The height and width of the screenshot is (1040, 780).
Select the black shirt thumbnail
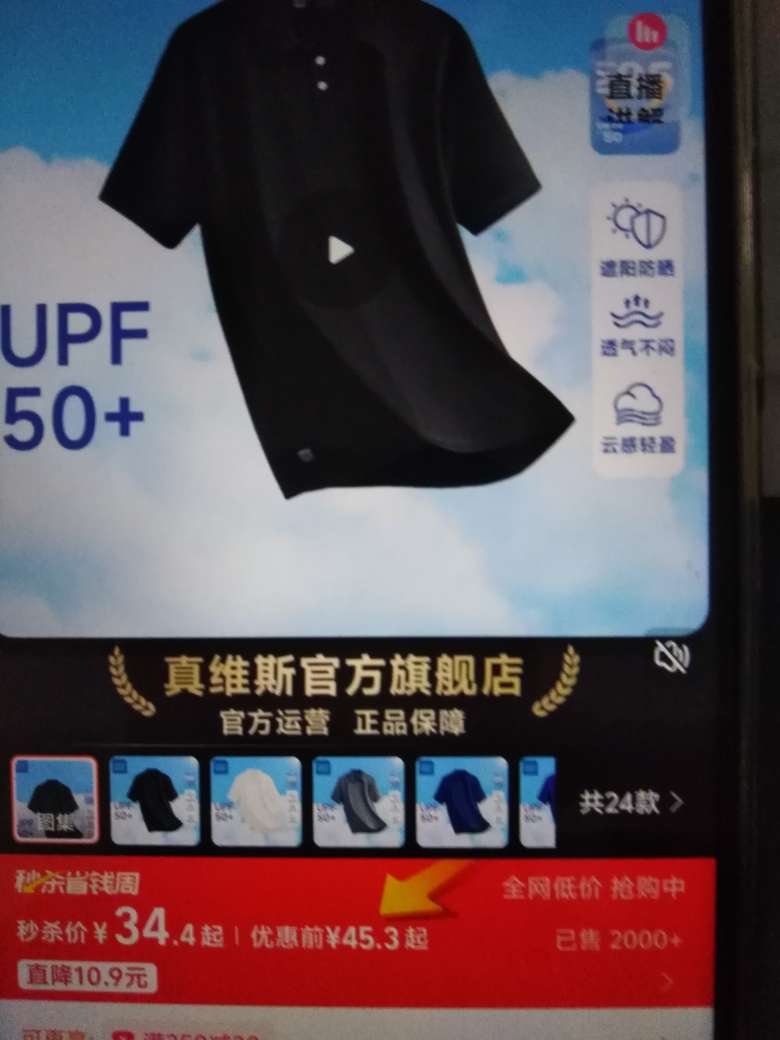[x=154, y=800]
